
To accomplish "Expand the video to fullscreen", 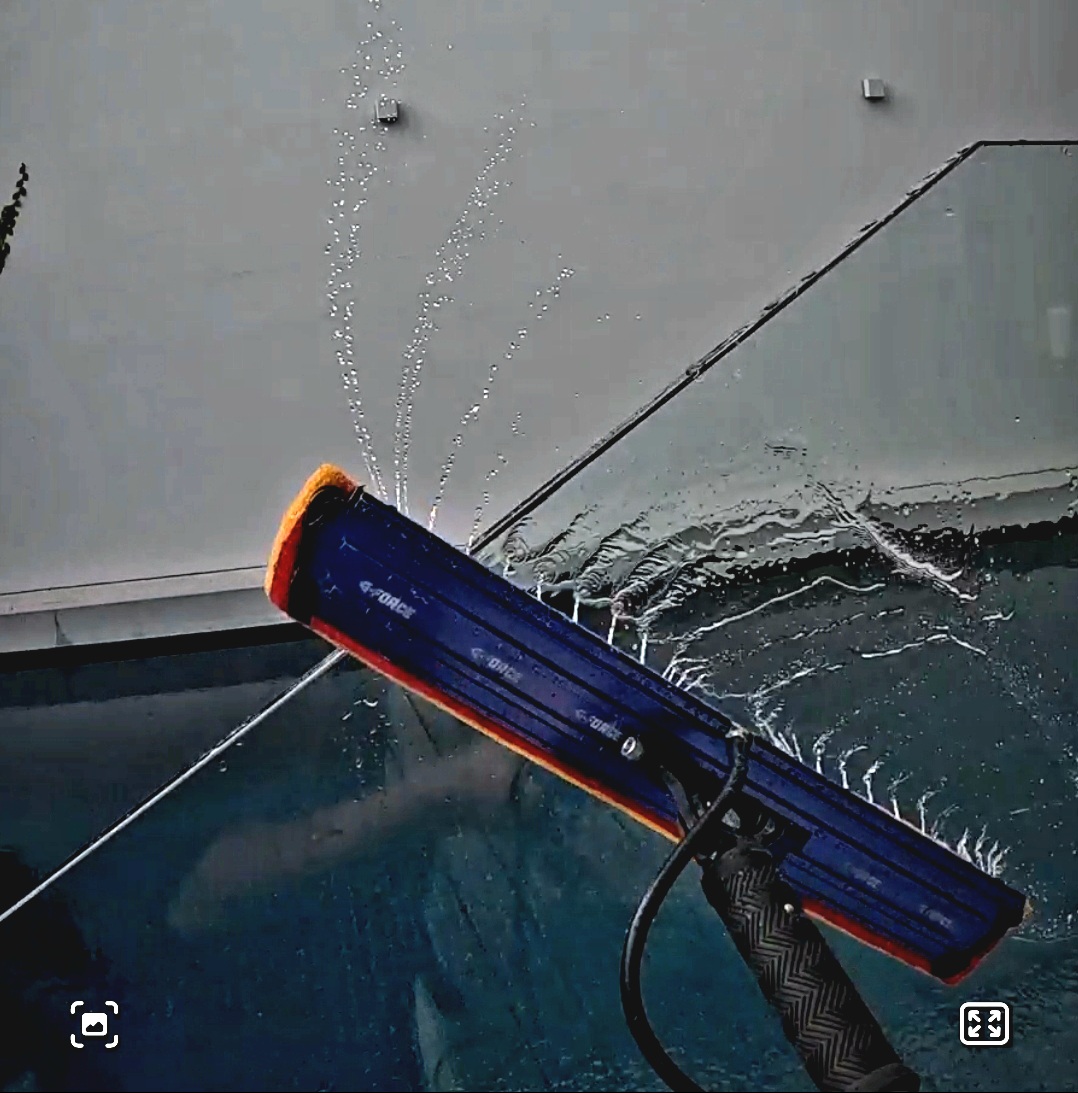I will [x=984, y=1024].
